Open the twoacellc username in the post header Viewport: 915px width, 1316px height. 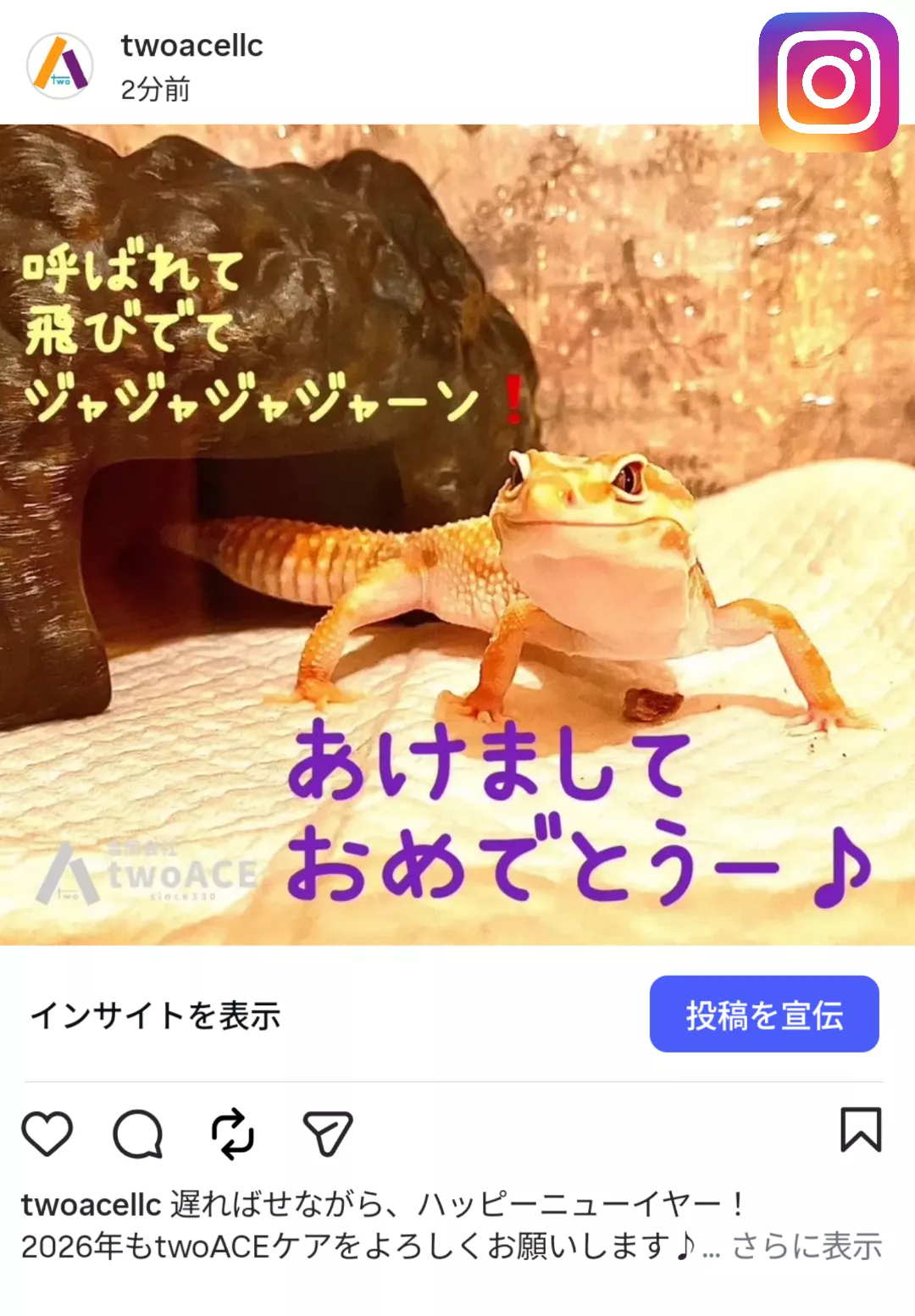pos(192,46)
